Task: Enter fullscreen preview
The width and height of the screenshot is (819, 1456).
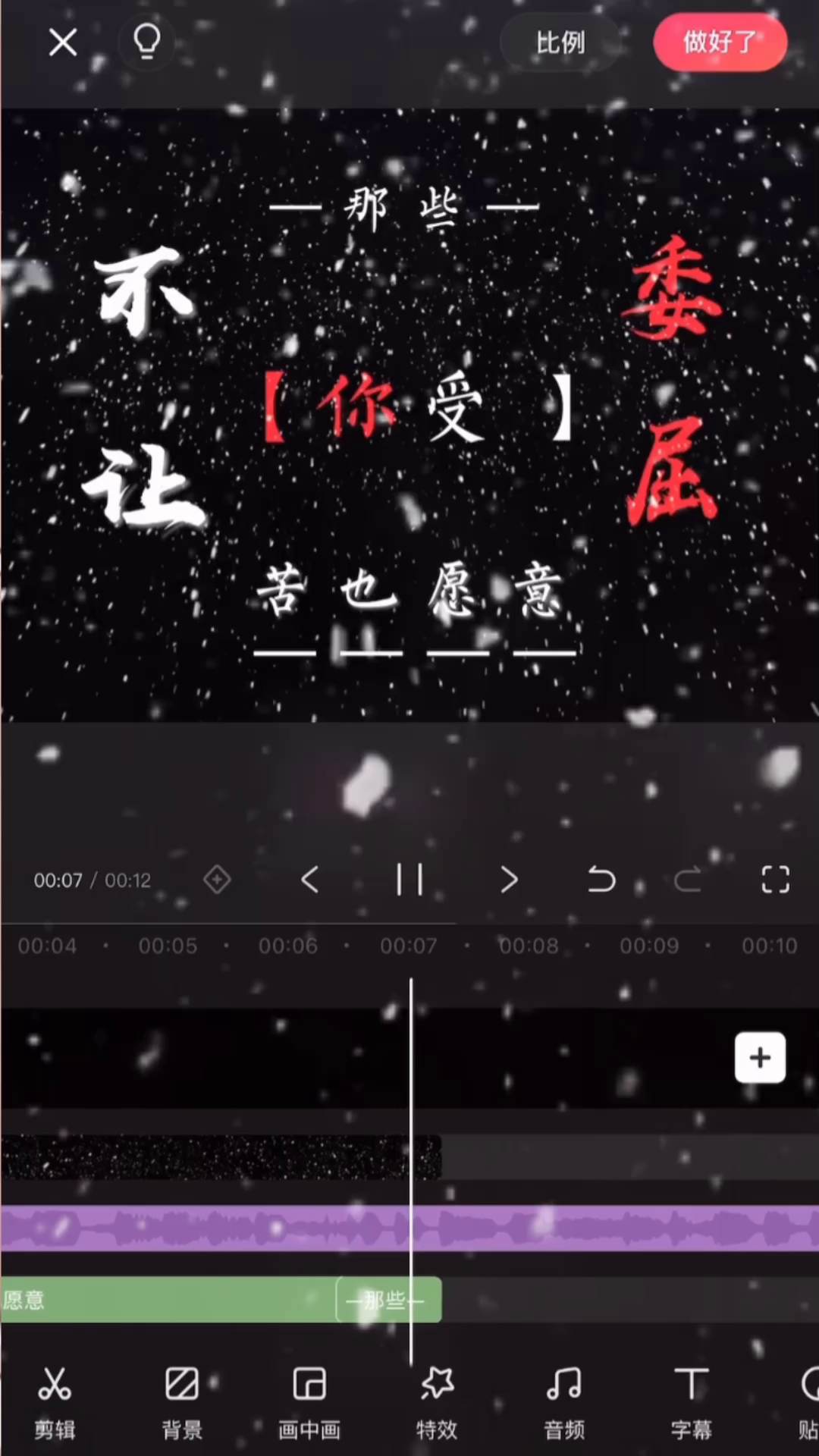Action: 775,880
